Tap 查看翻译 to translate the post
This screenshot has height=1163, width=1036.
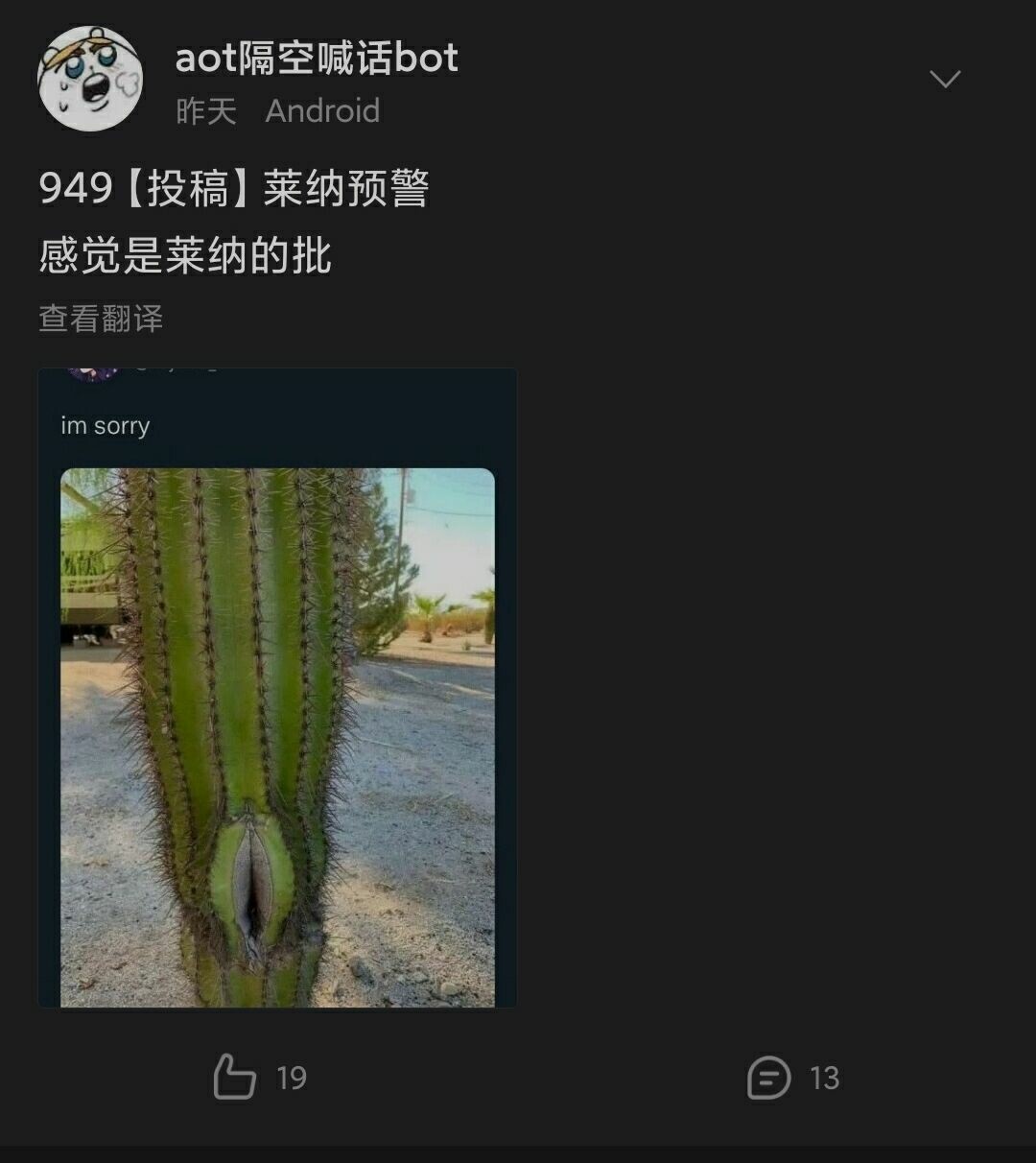101,319
